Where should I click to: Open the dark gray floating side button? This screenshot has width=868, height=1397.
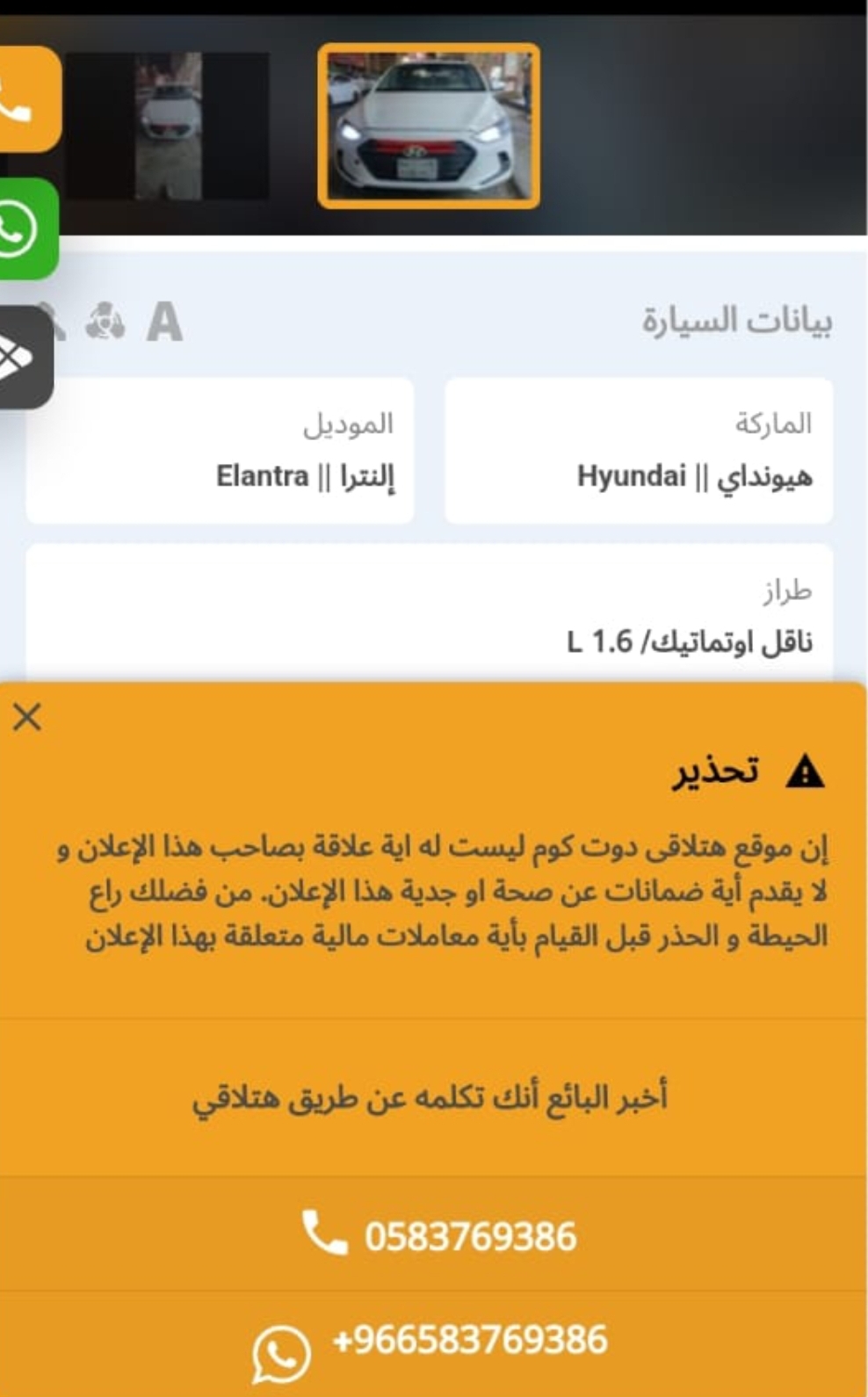coord(25,358)
